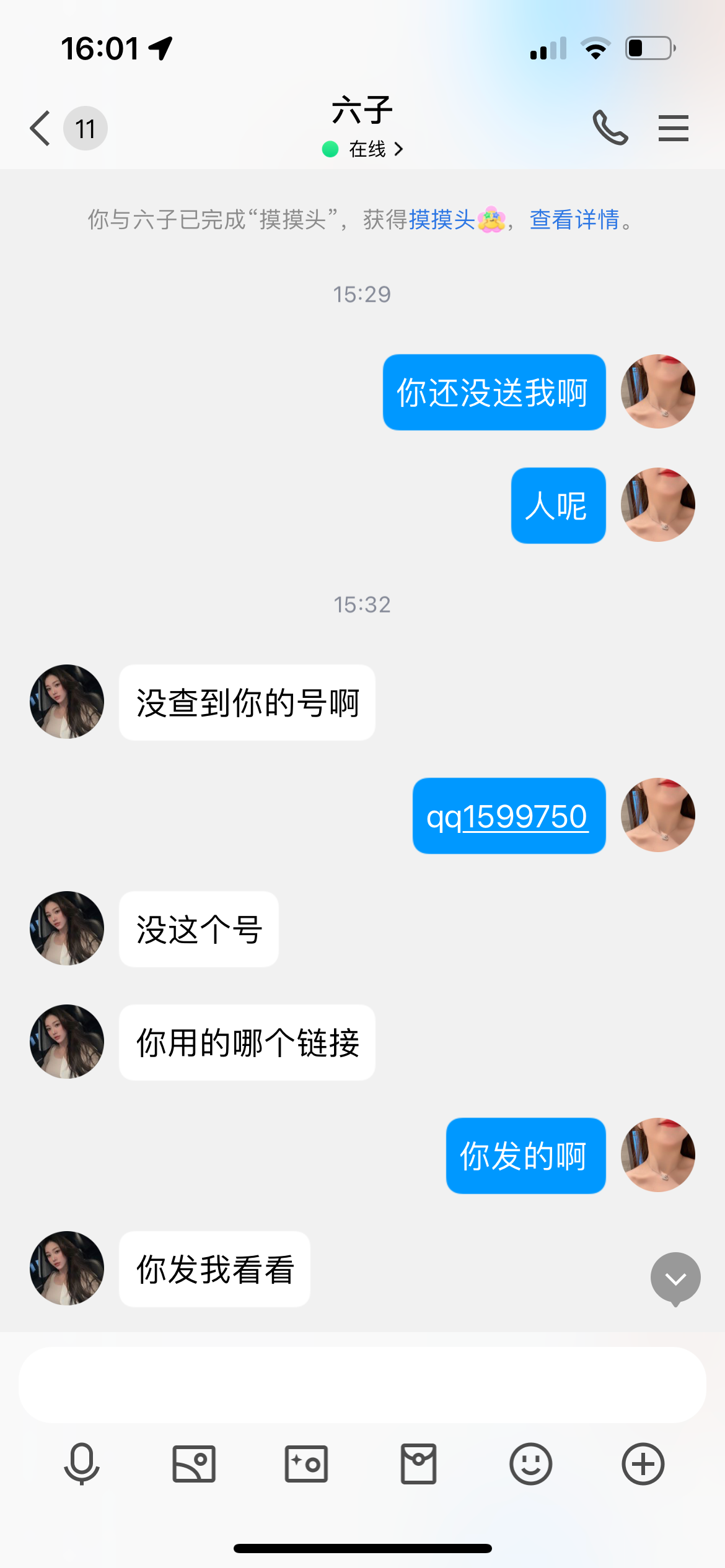This screenshot has width=725, height=1568.
Task: Tap the microphone voice message icon
Action: (x=81, y=1466)
